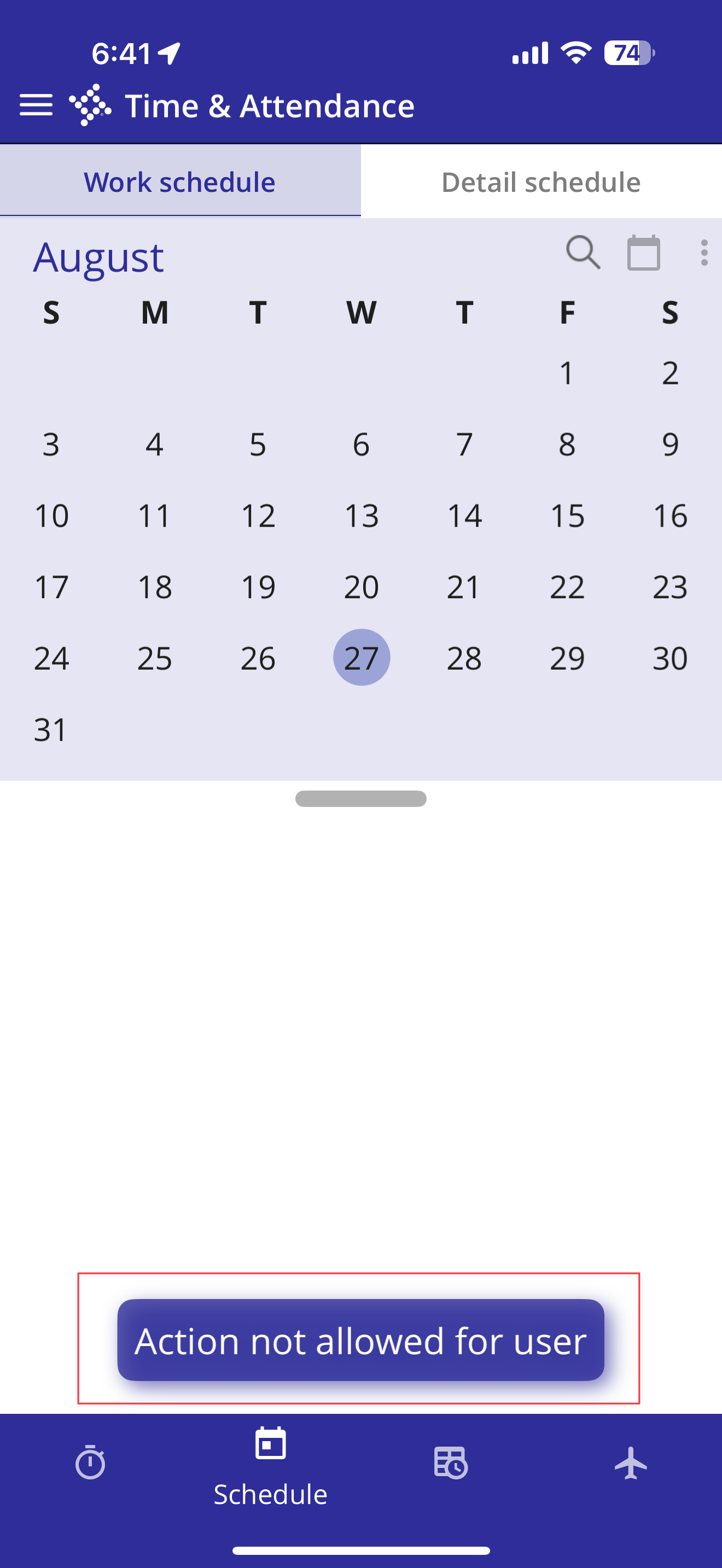Open the airplane time-off tab
The width and height of the screenshot is (722, 1568).
(631, 1462)
